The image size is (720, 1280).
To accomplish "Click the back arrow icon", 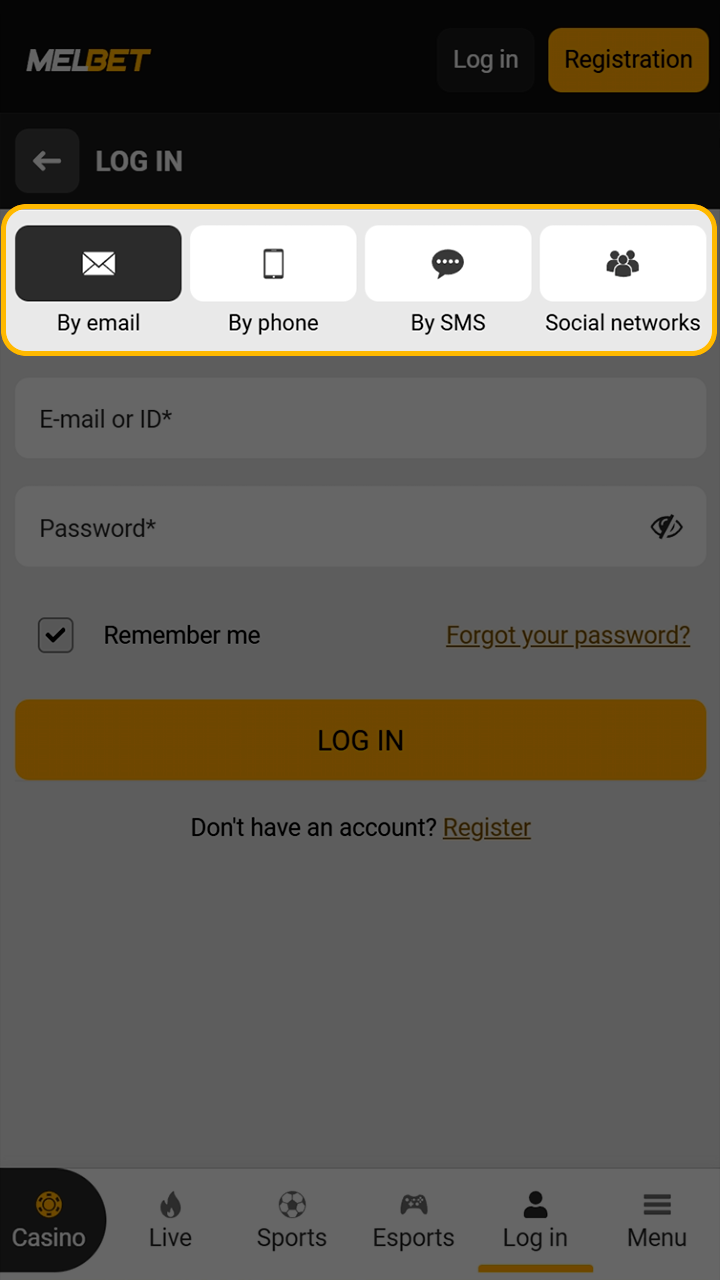I will (47, 161).
